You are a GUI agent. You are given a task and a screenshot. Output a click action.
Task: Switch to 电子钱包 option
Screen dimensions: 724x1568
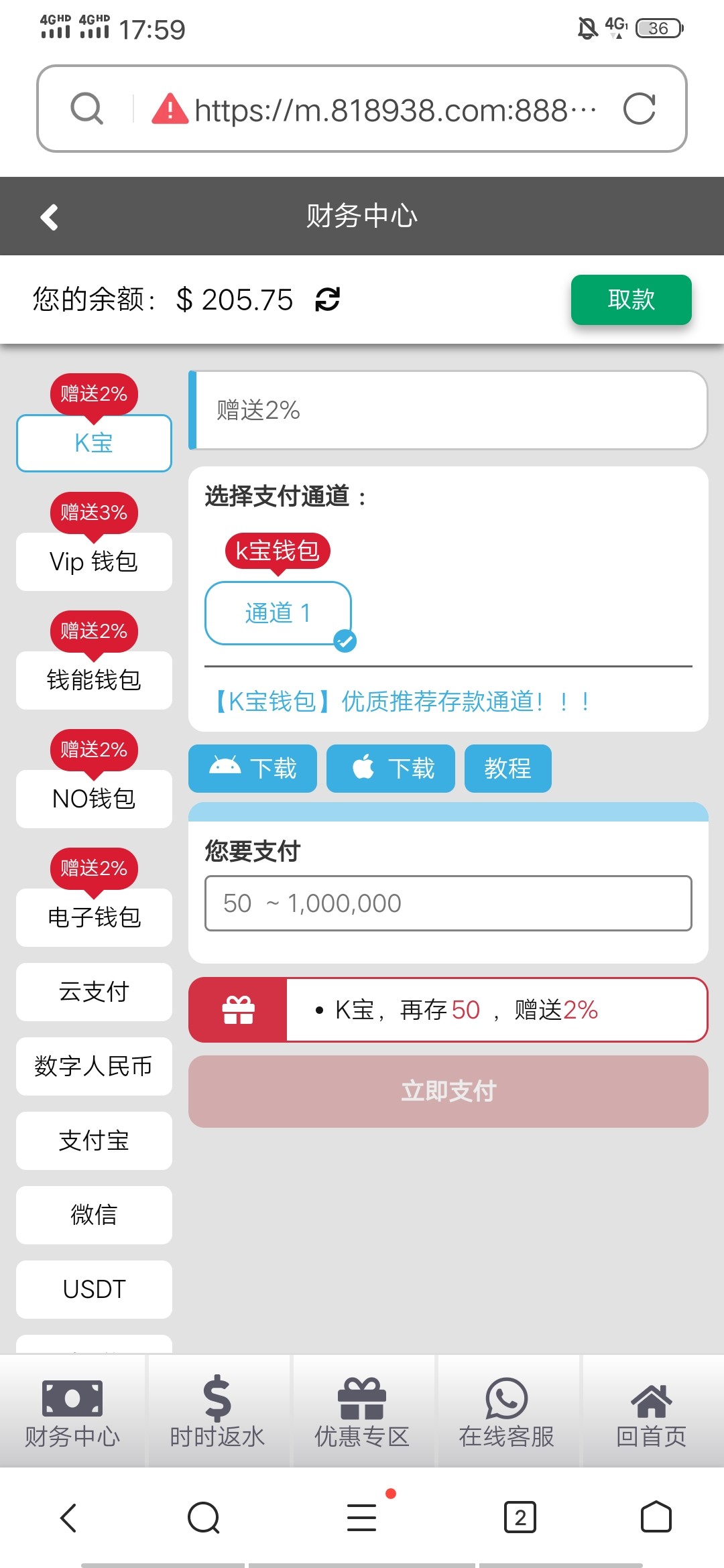[x=94, y=917]
